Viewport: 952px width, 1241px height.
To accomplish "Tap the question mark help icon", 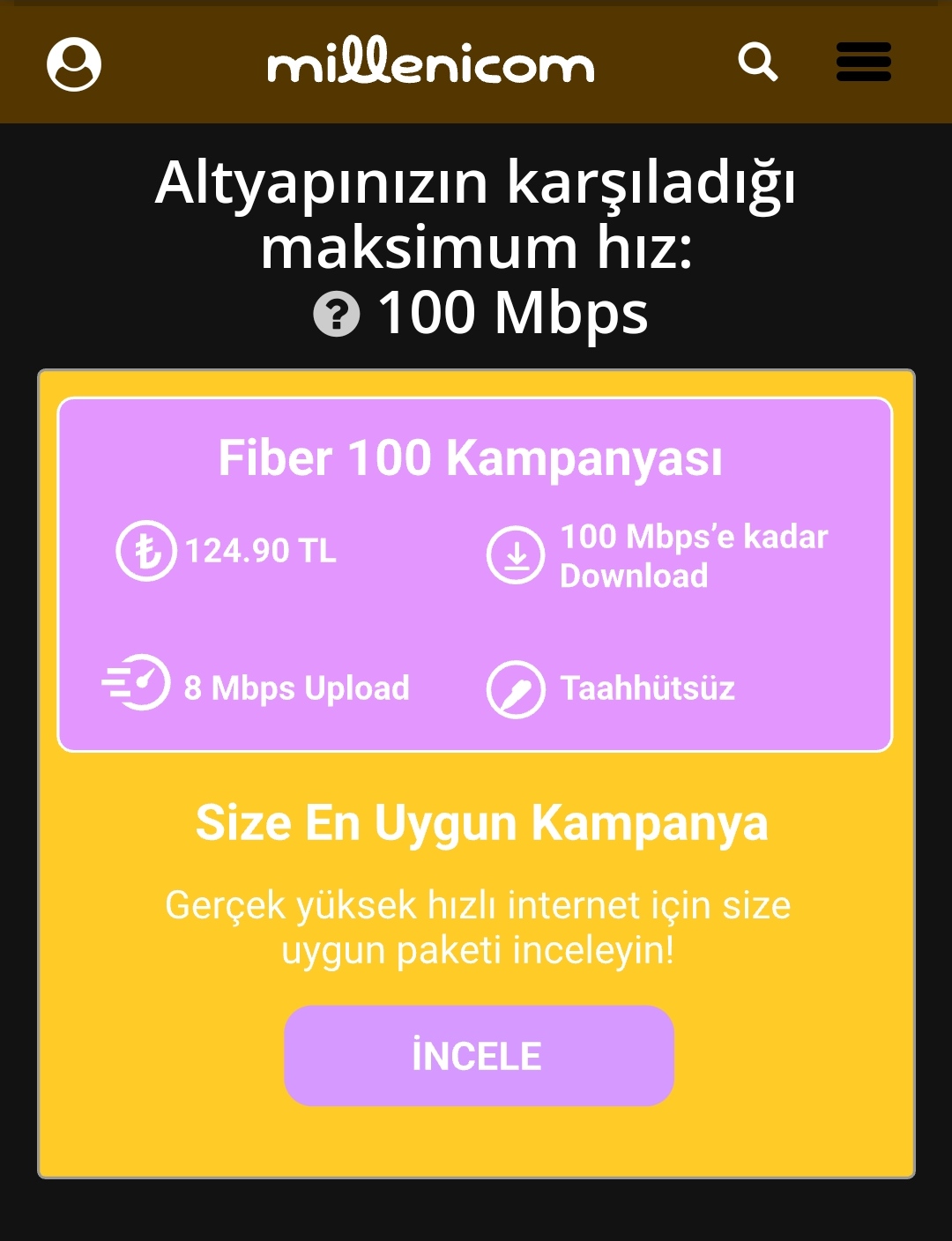I will 337,315.
